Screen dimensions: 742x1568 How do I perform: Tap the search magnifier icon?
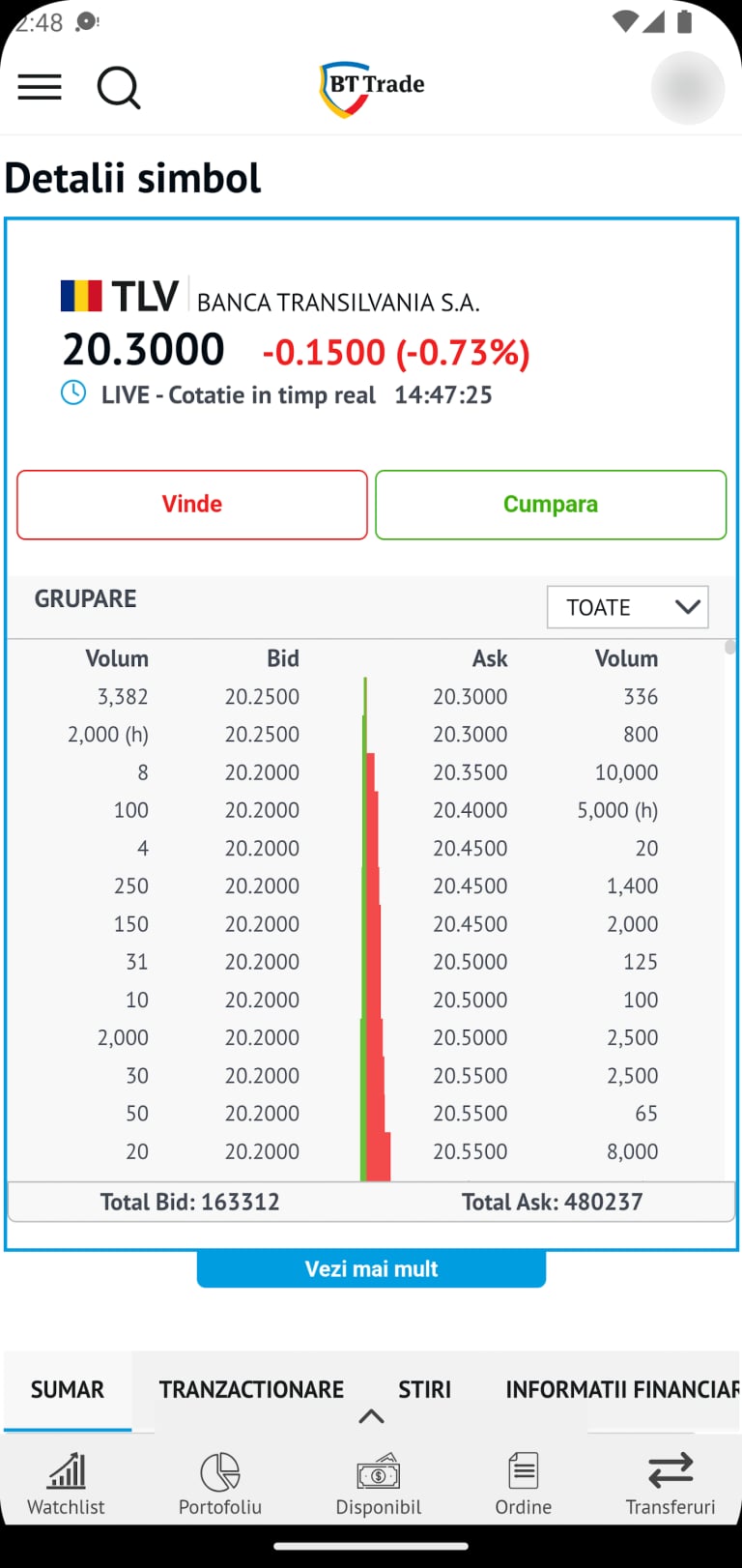(119, 87)
